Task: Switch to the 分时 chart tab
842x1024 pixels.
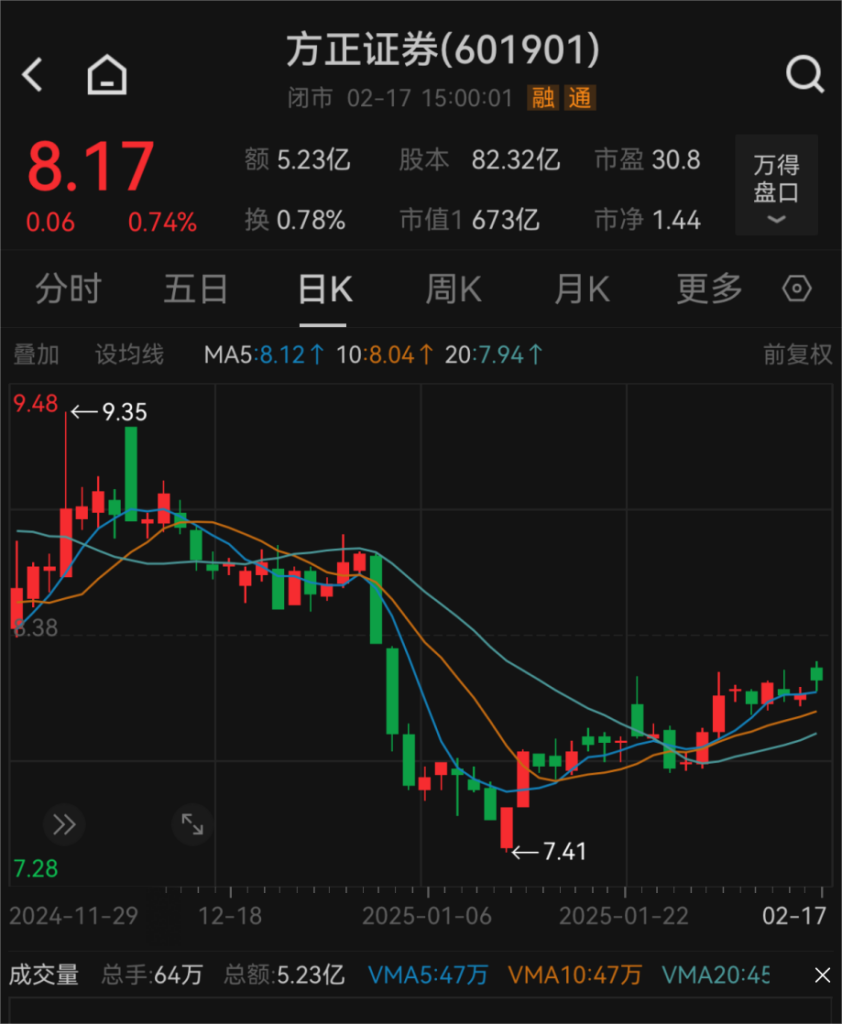Action: pyautogui.click(x=68, y=290)
